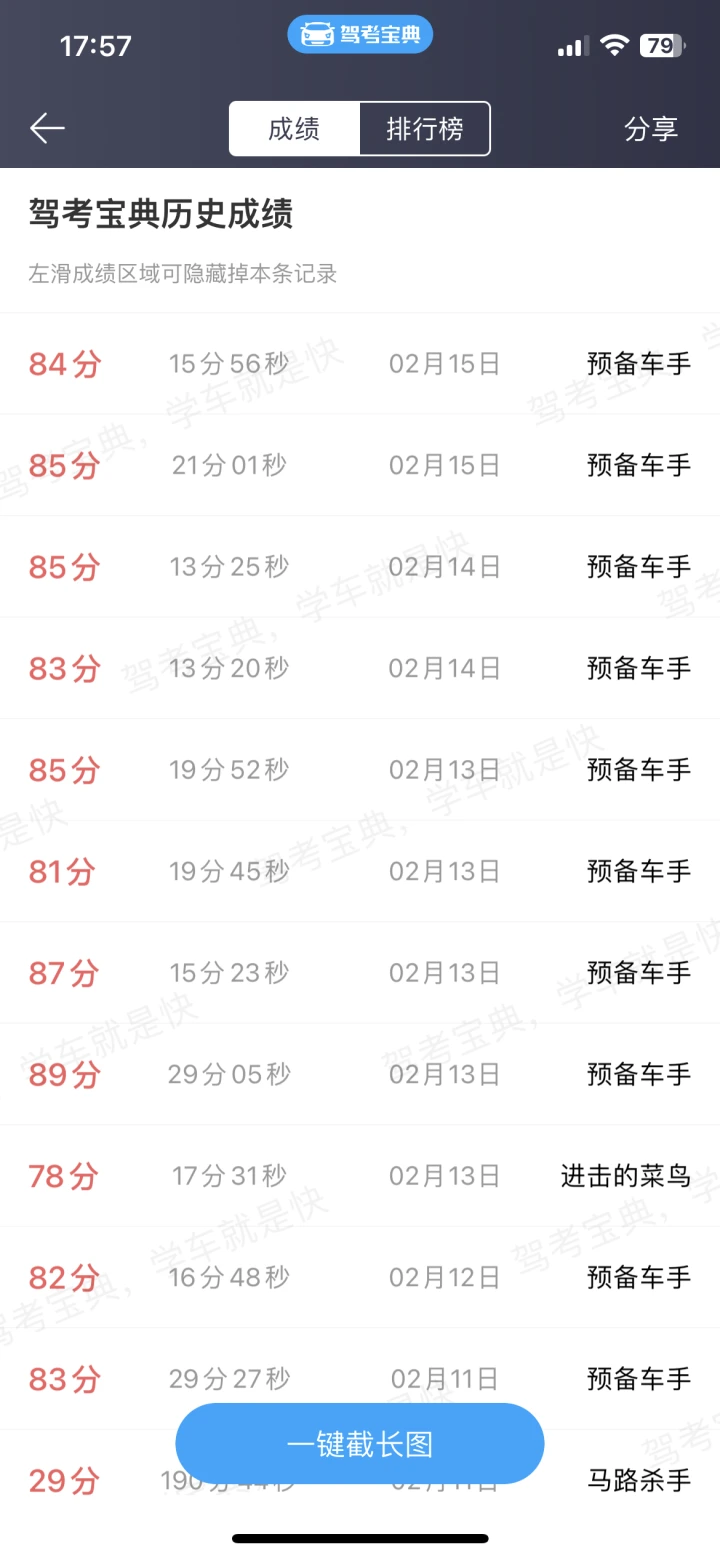Tap the 一键截长图 button
The image size is (720, 1558).
(x=360, y=1443)
